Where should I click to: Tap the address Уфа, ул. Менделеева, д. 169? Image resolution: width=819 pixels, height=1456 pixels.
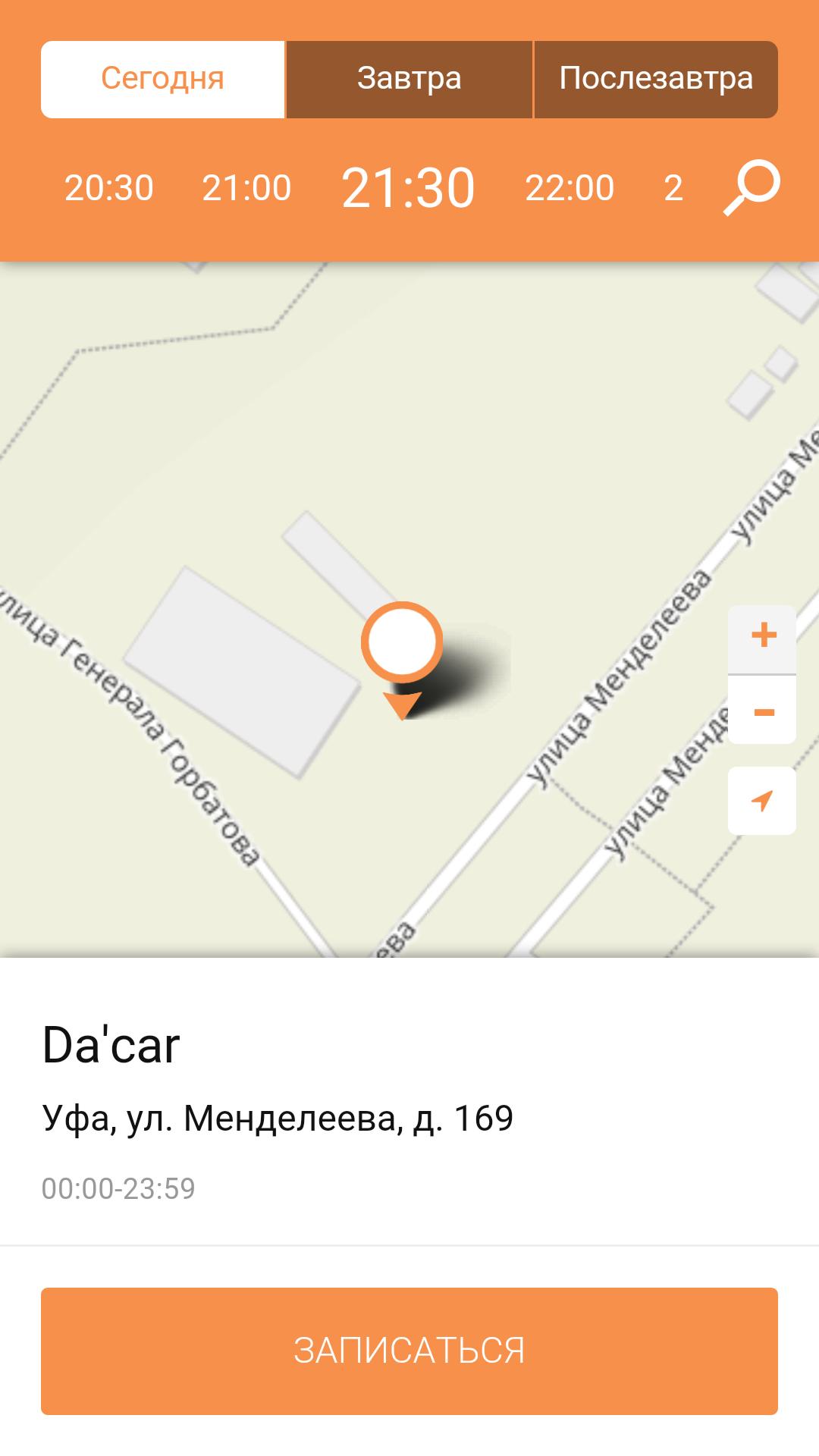click(x=278, y=1116)
